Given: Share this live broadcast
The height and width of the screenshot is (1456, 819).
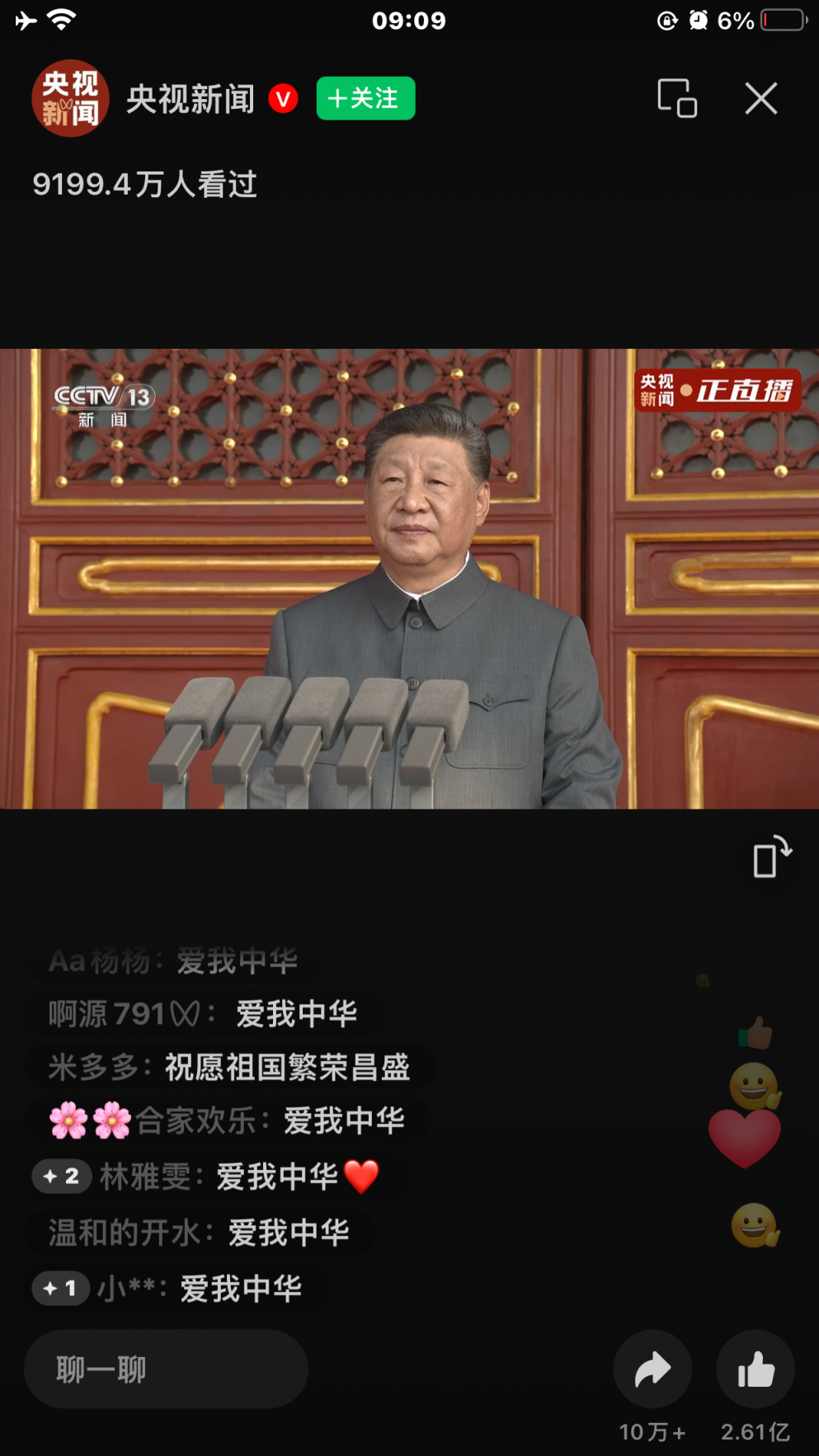Looking at the screenshot, I should click(x=652, y=1369).
